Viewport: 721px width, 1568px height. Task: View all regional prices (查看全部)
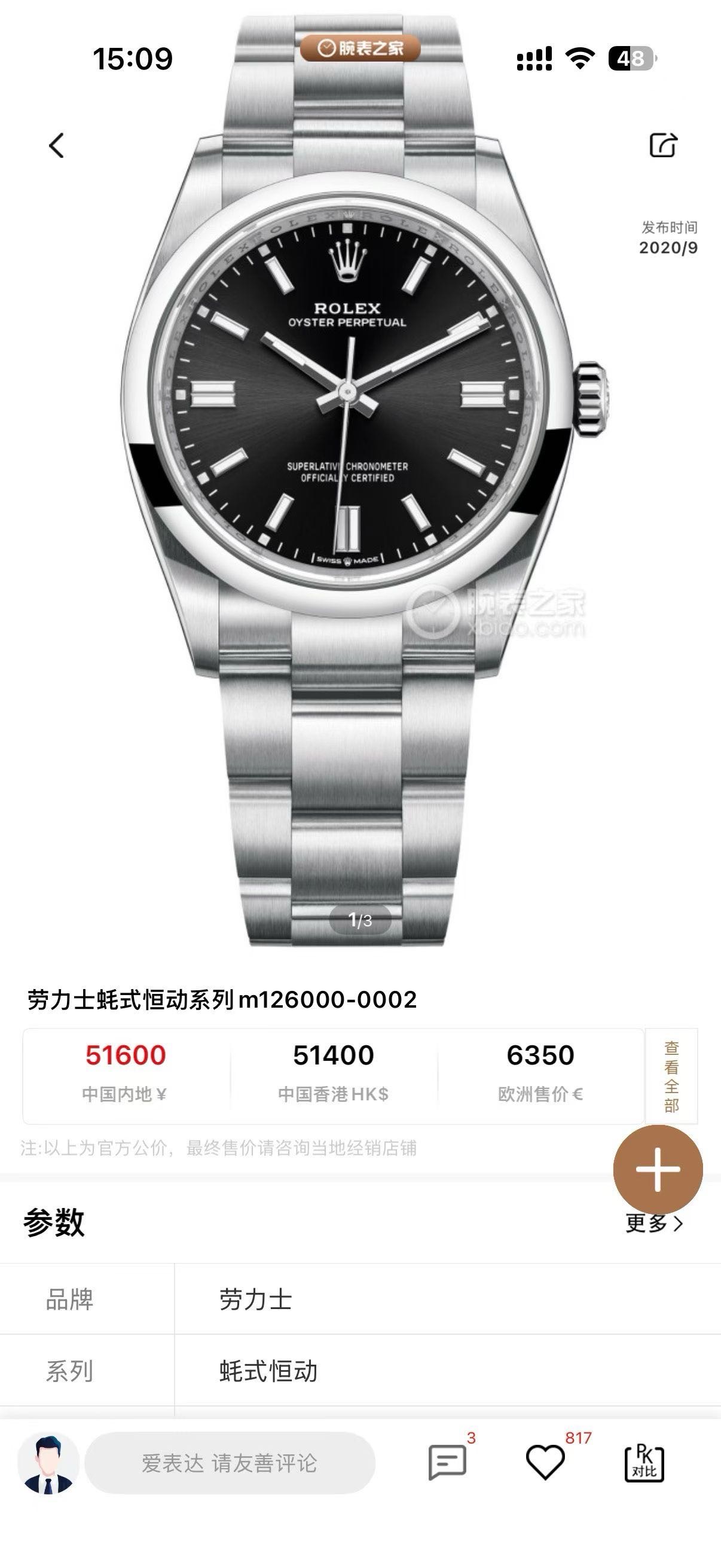(671, 1076)
